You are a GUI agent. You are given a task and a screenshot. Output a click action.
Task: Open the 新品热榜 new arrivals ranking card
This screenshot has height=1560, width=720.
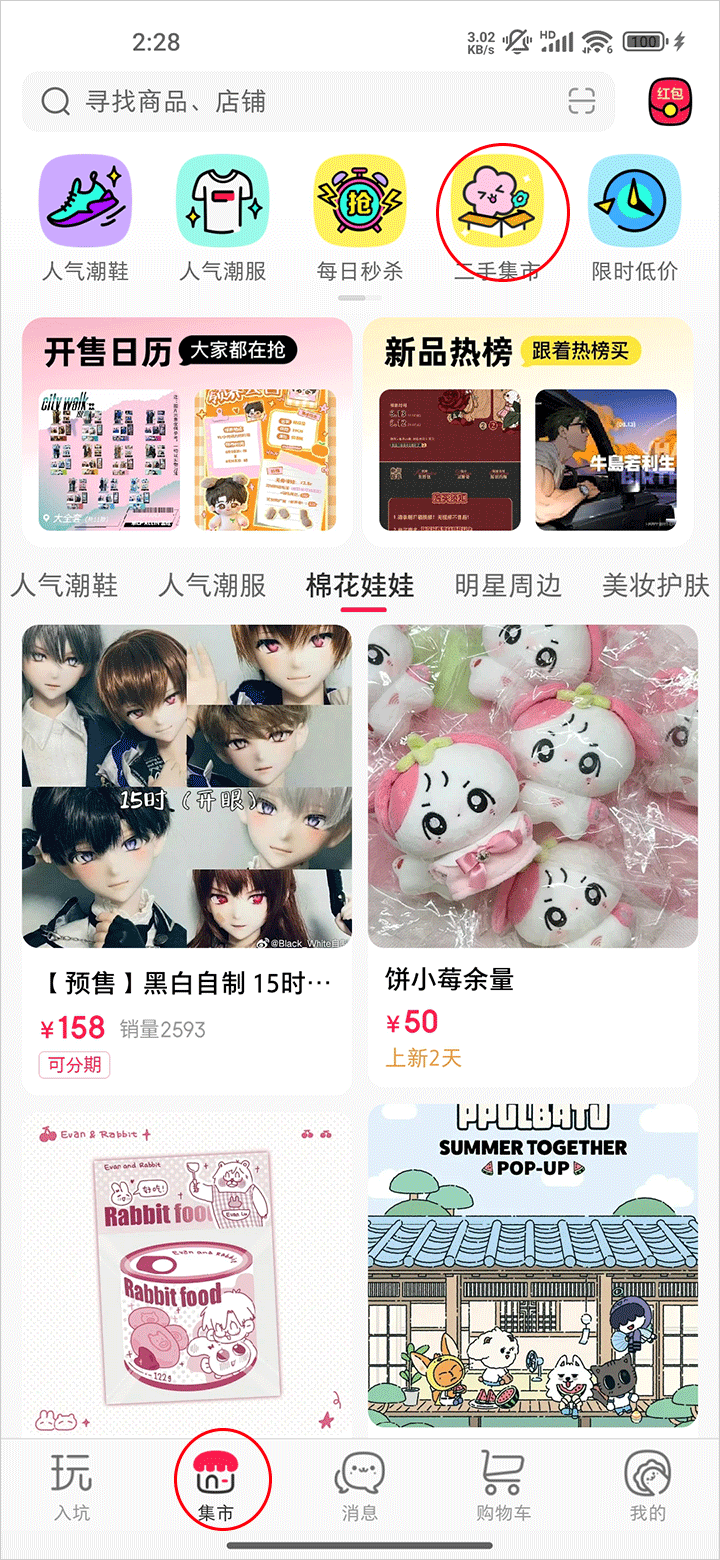[528, 432]
